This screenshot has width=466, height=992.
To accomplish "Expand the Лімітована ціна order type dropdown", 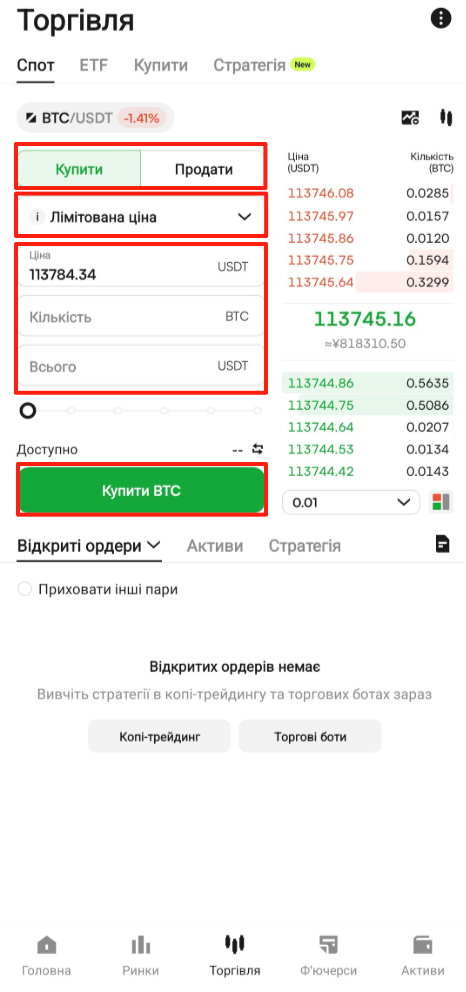I will coord(140,217).
